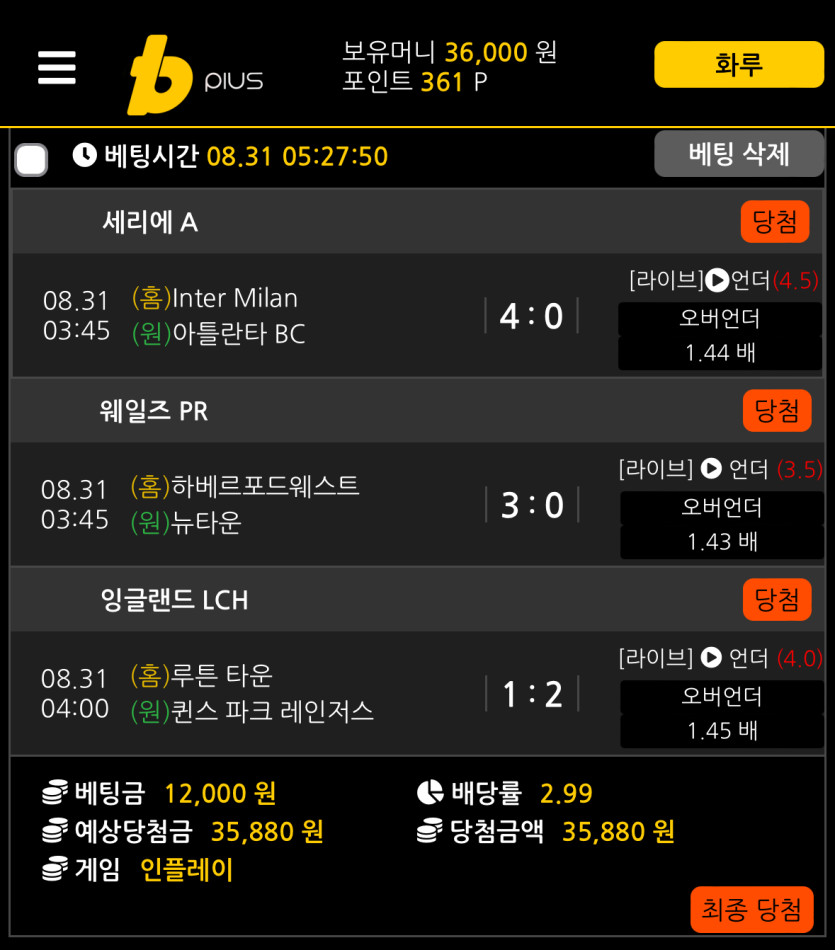This screenshot has height=950, width=835.
Task: Tap 베팅 삭제 to delete bet
Action: 739,154
